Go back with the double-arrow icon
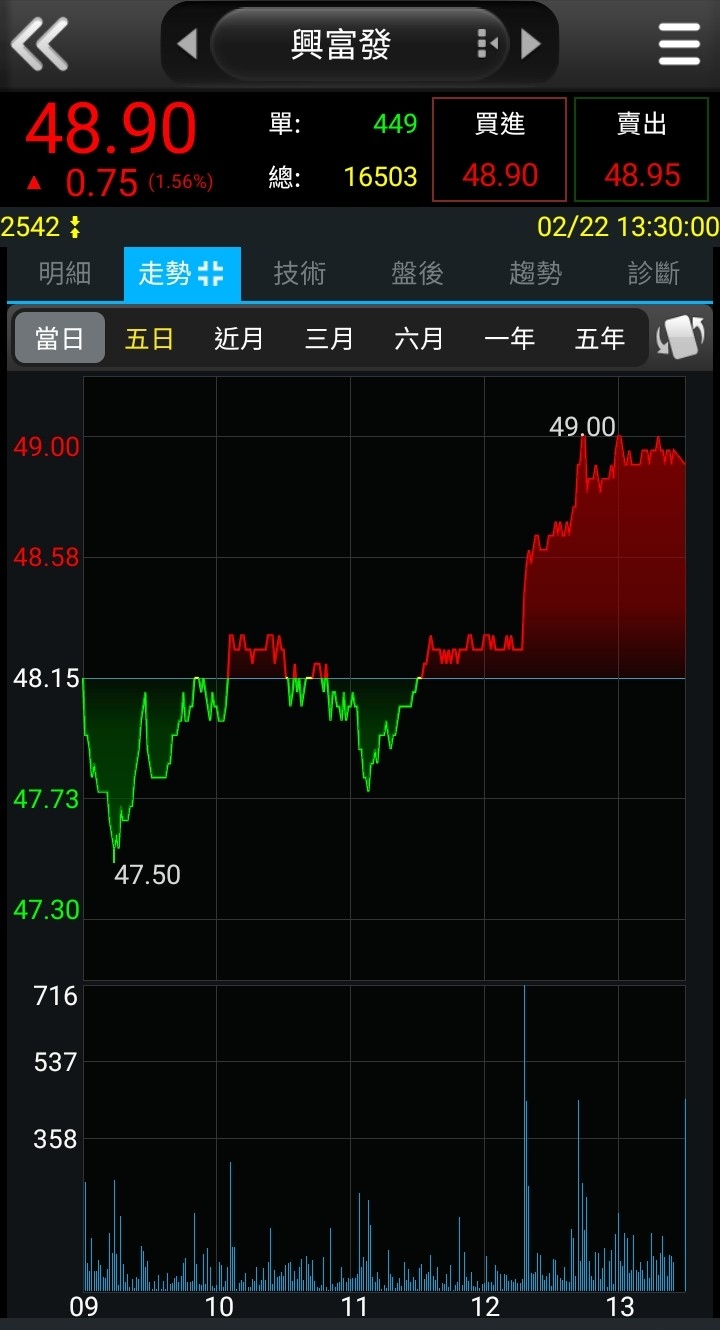 (x=39, y=43)
